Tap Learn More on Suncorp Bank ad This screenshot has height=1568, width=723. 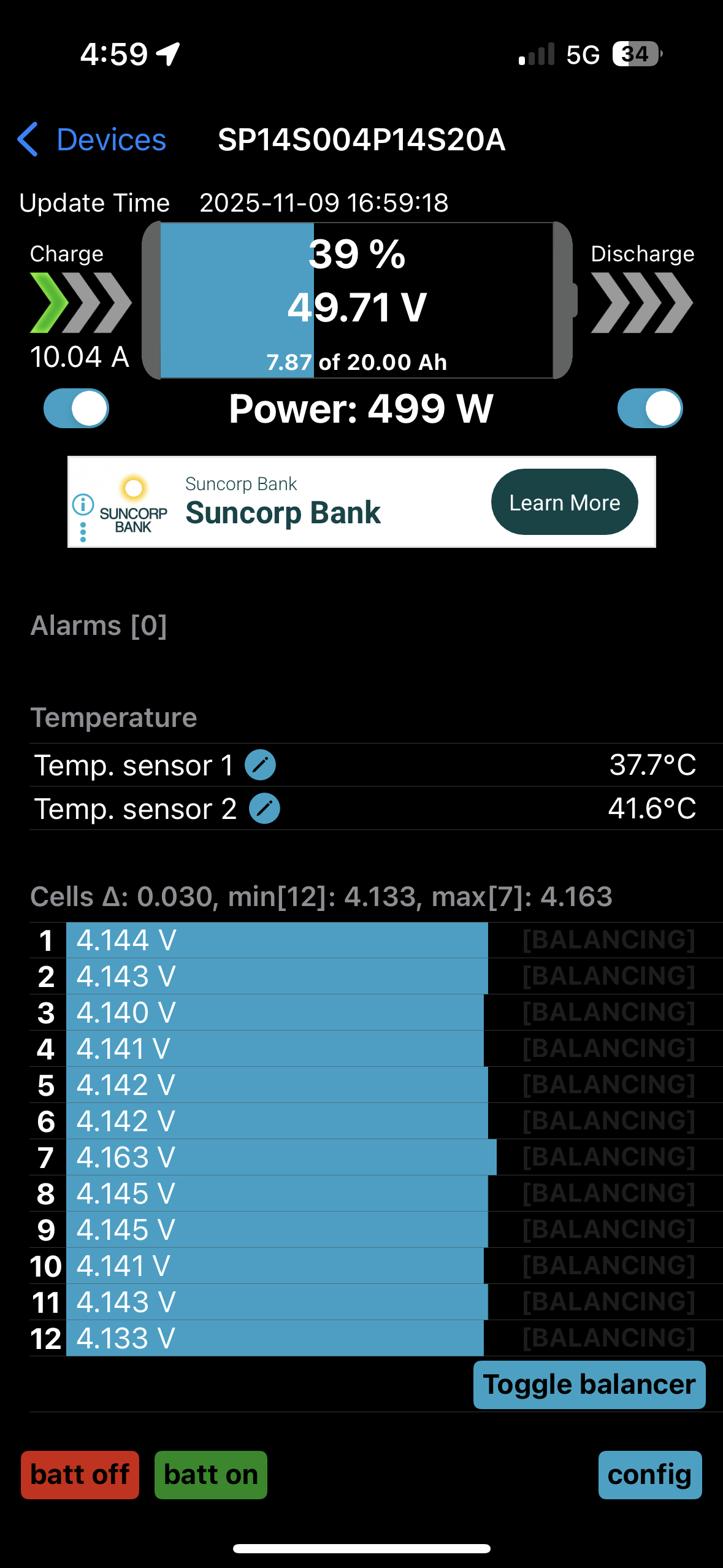[564, 502]
